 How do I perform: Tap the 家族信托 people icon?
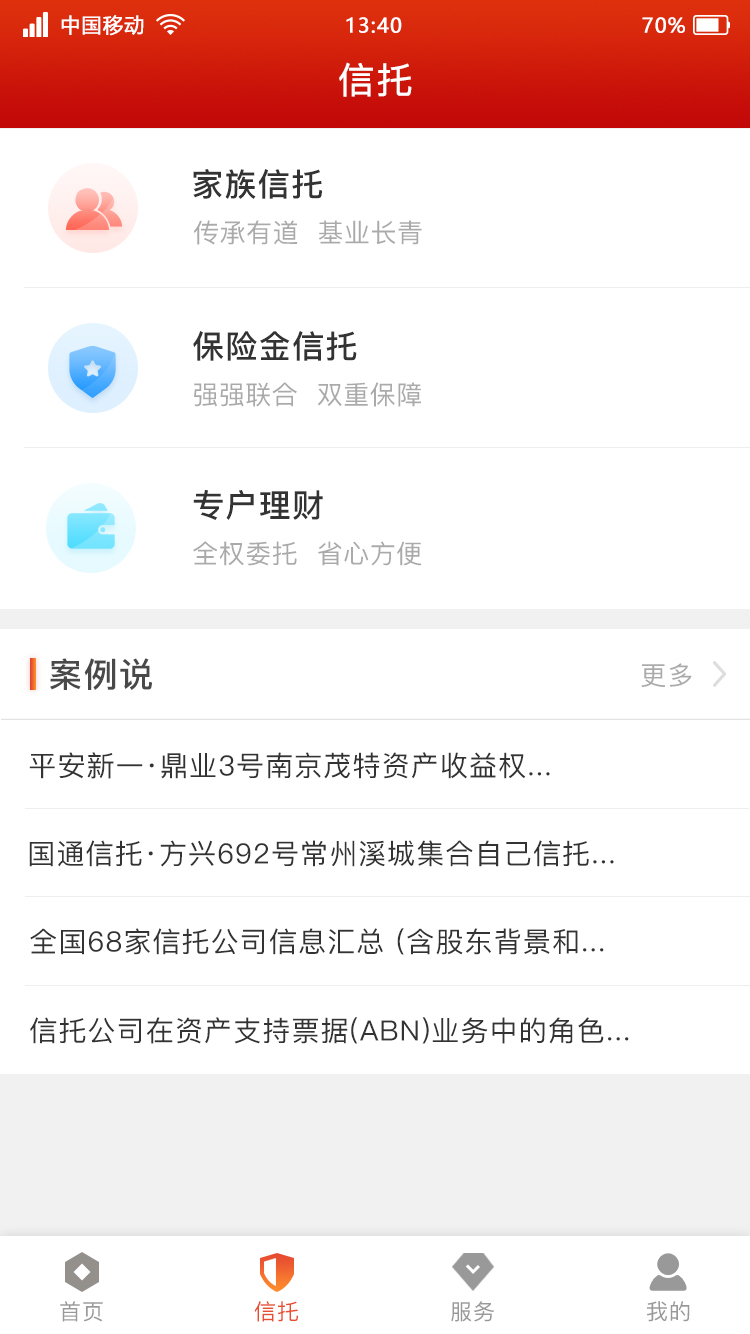(x=93, y=208)
